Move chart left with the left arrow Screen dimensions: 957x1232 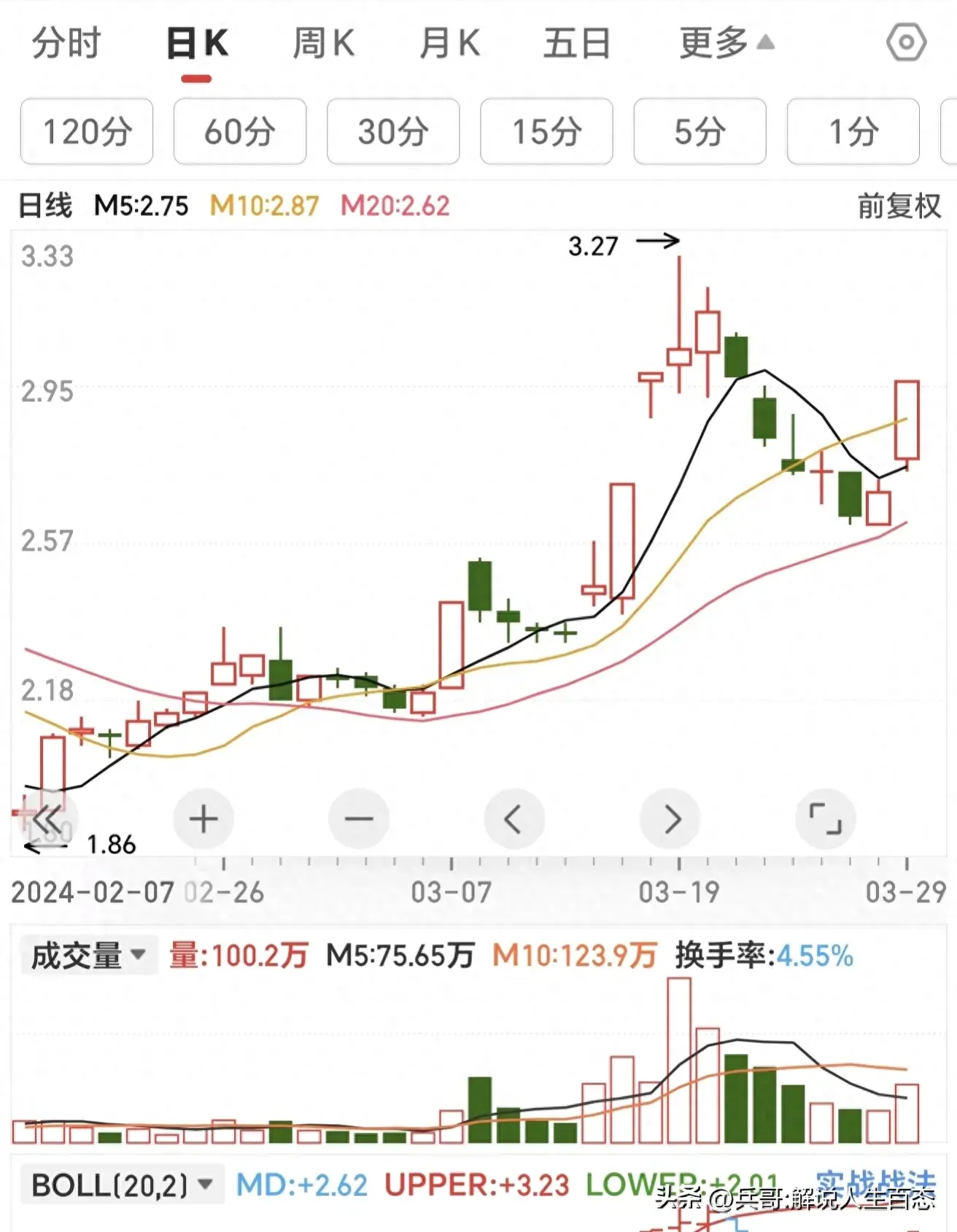tap(514, 819)
